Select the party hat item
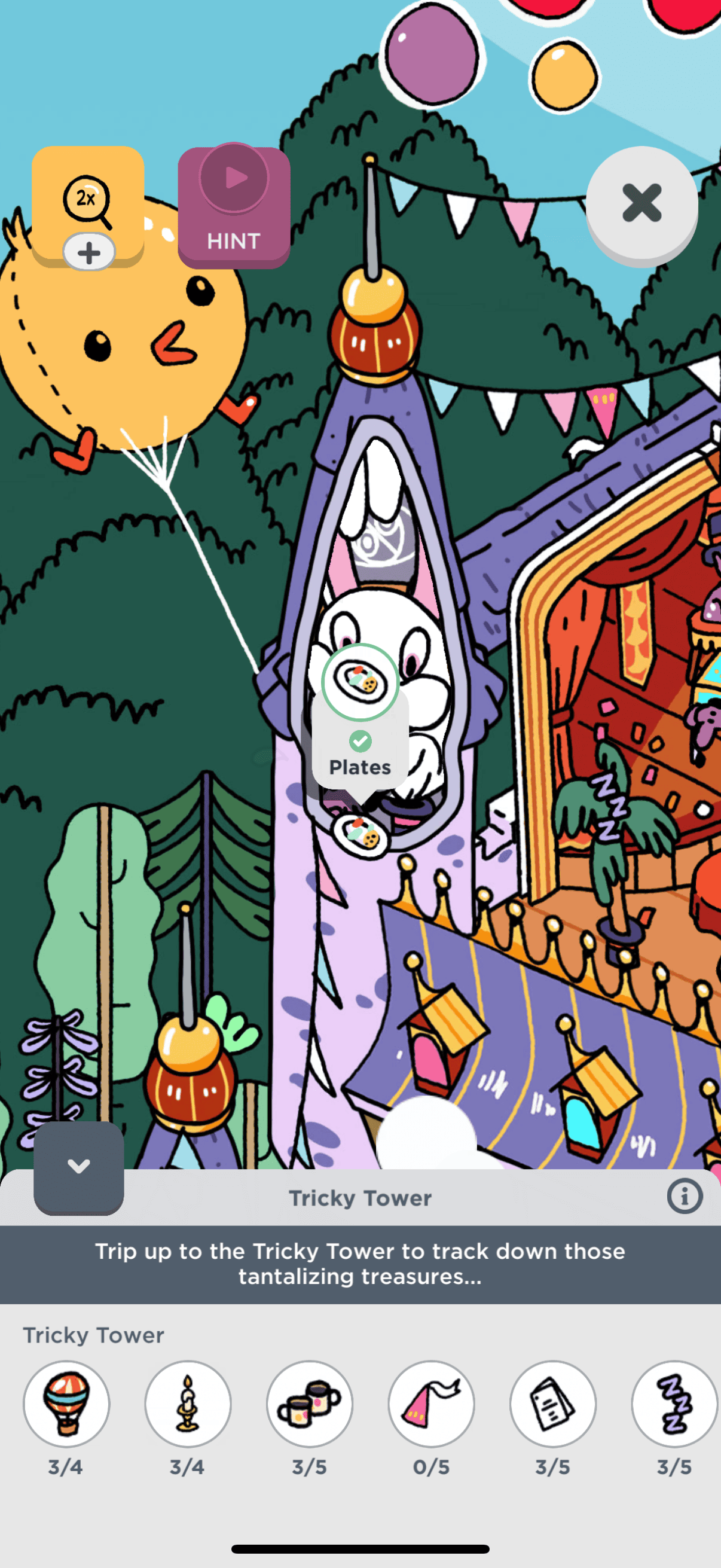This screenshot has height=1568, width=721. [x=431, y=1404]
